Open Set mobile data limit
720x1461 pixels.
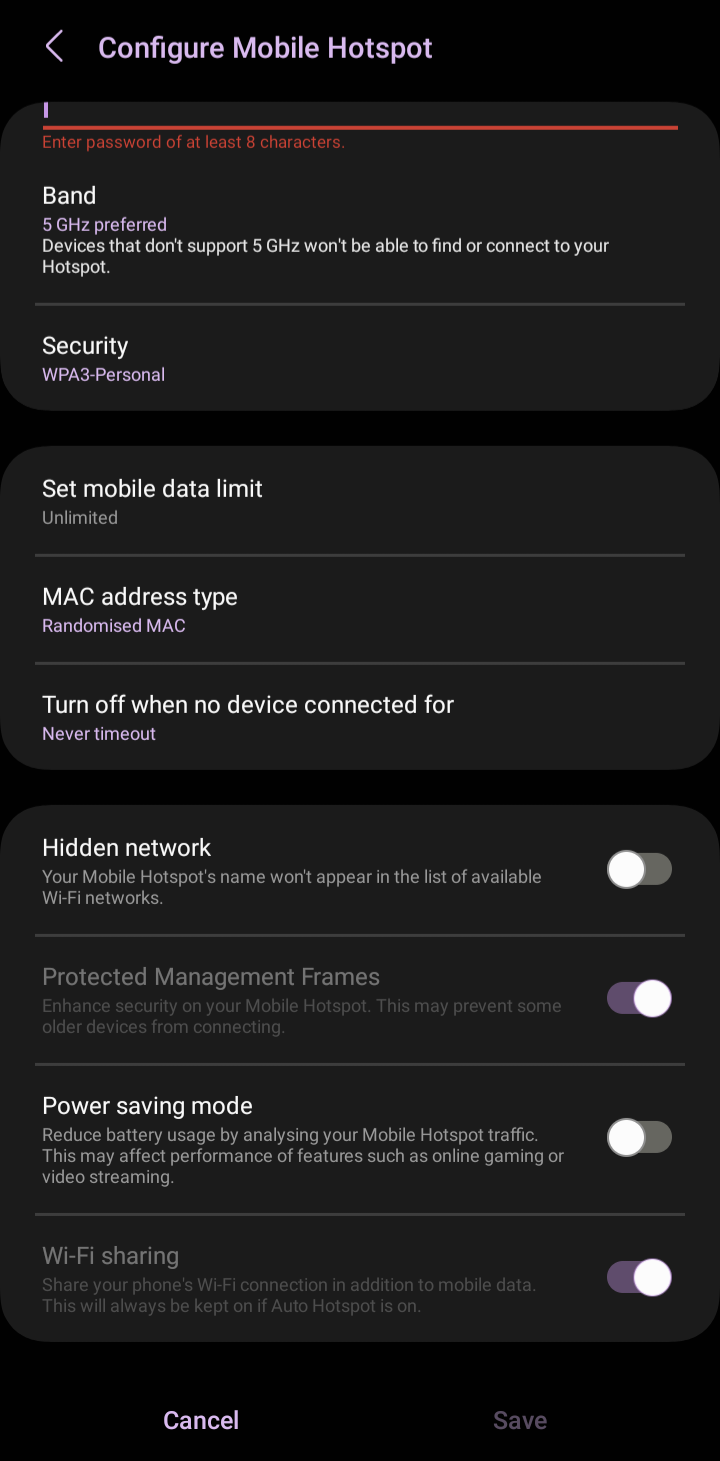(360, 502)
